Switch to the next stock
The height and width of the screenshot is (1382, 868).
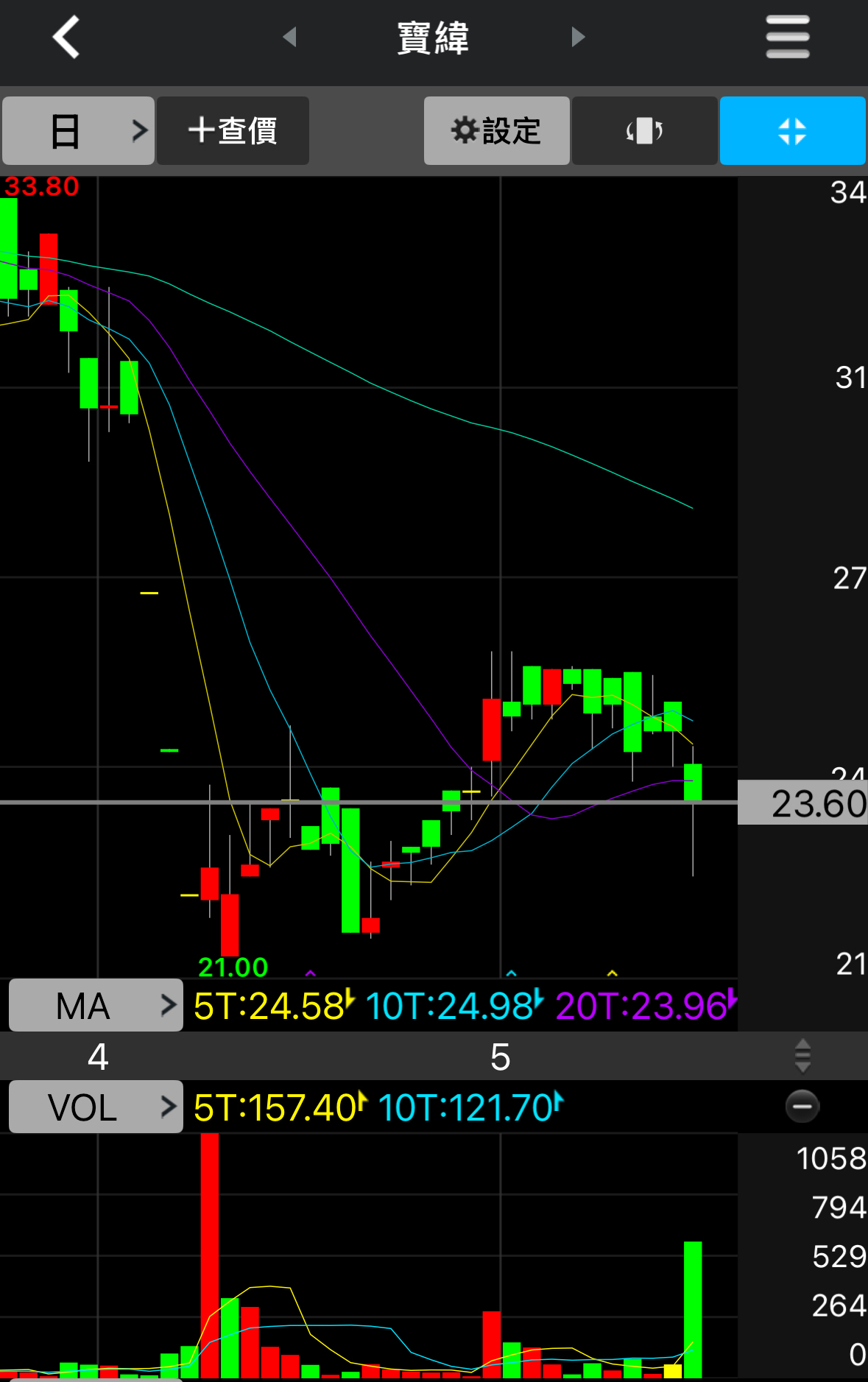pyautogui.click(x=578, y=37)
